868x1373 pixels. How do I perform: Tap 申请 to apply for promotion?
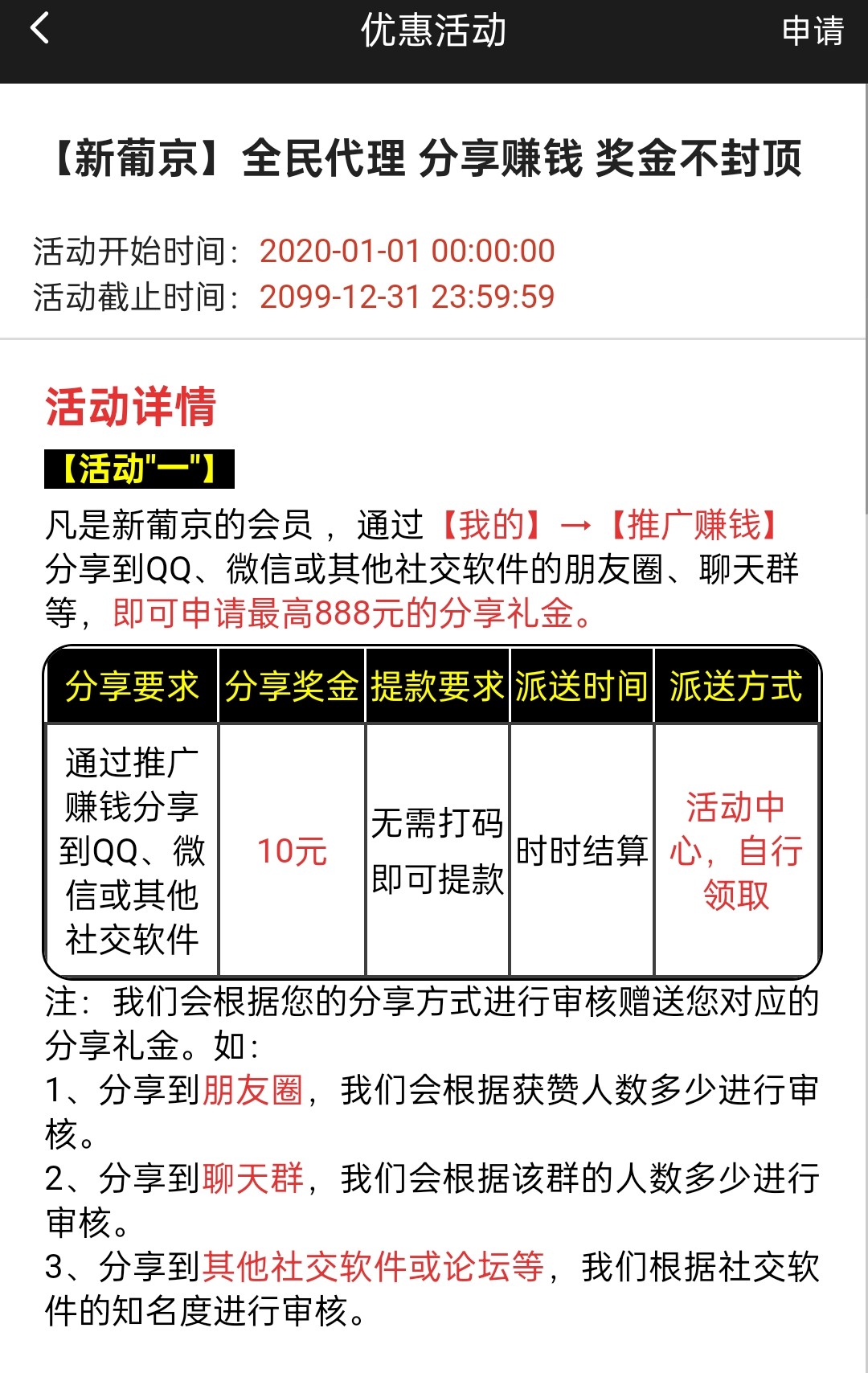coord(812,31)
